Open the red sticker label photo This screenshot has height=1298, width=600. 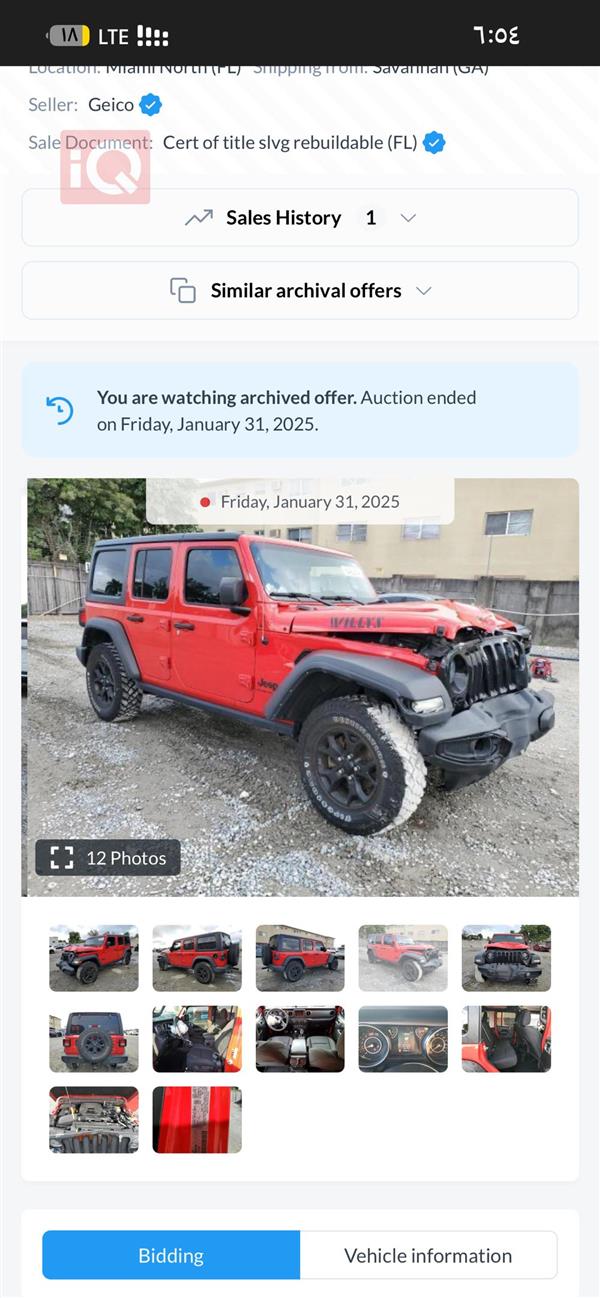(197, 1120)
